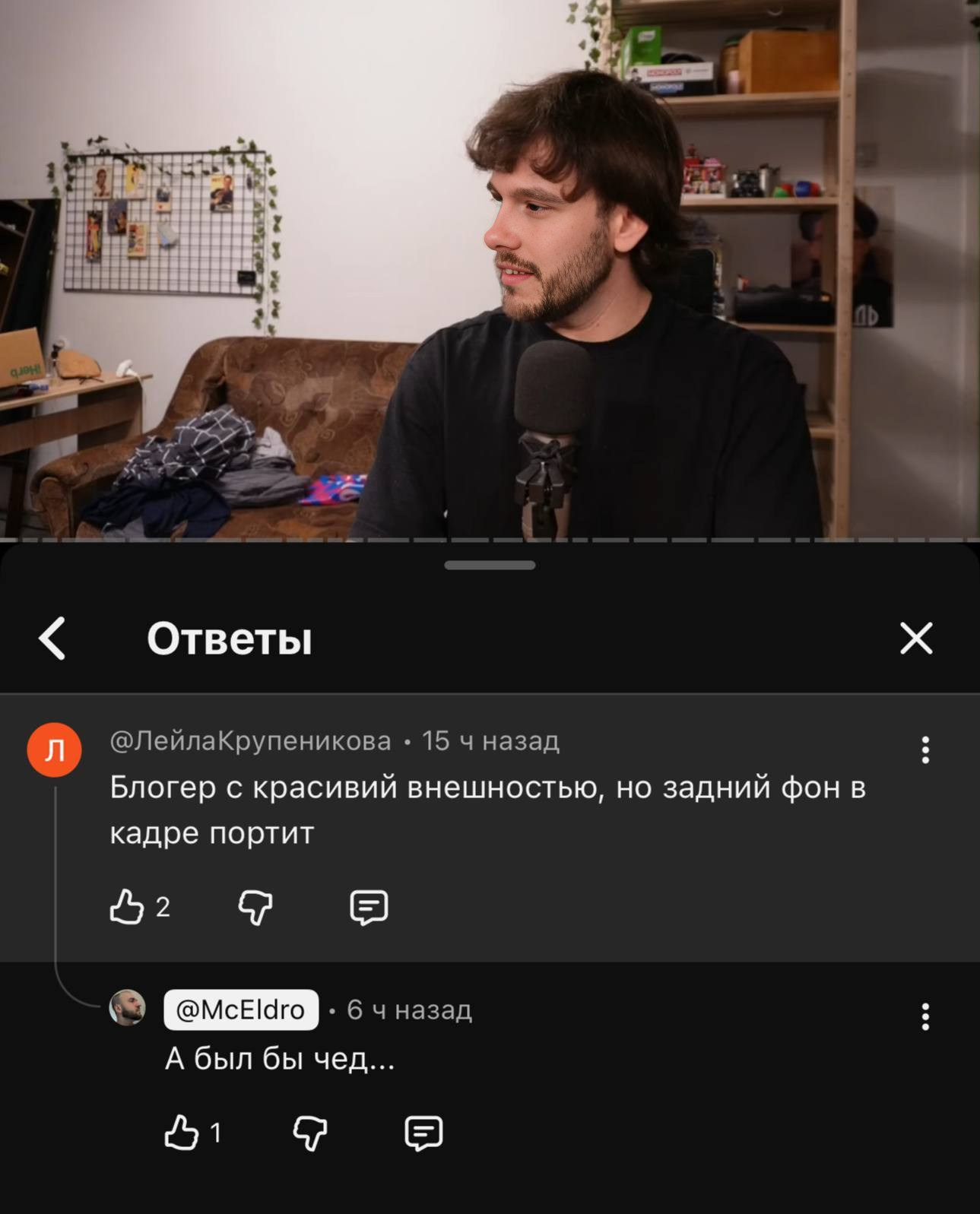
Task: Dislike ЛейлаКрупеникова's comment
Action: (x=255, y=907)
